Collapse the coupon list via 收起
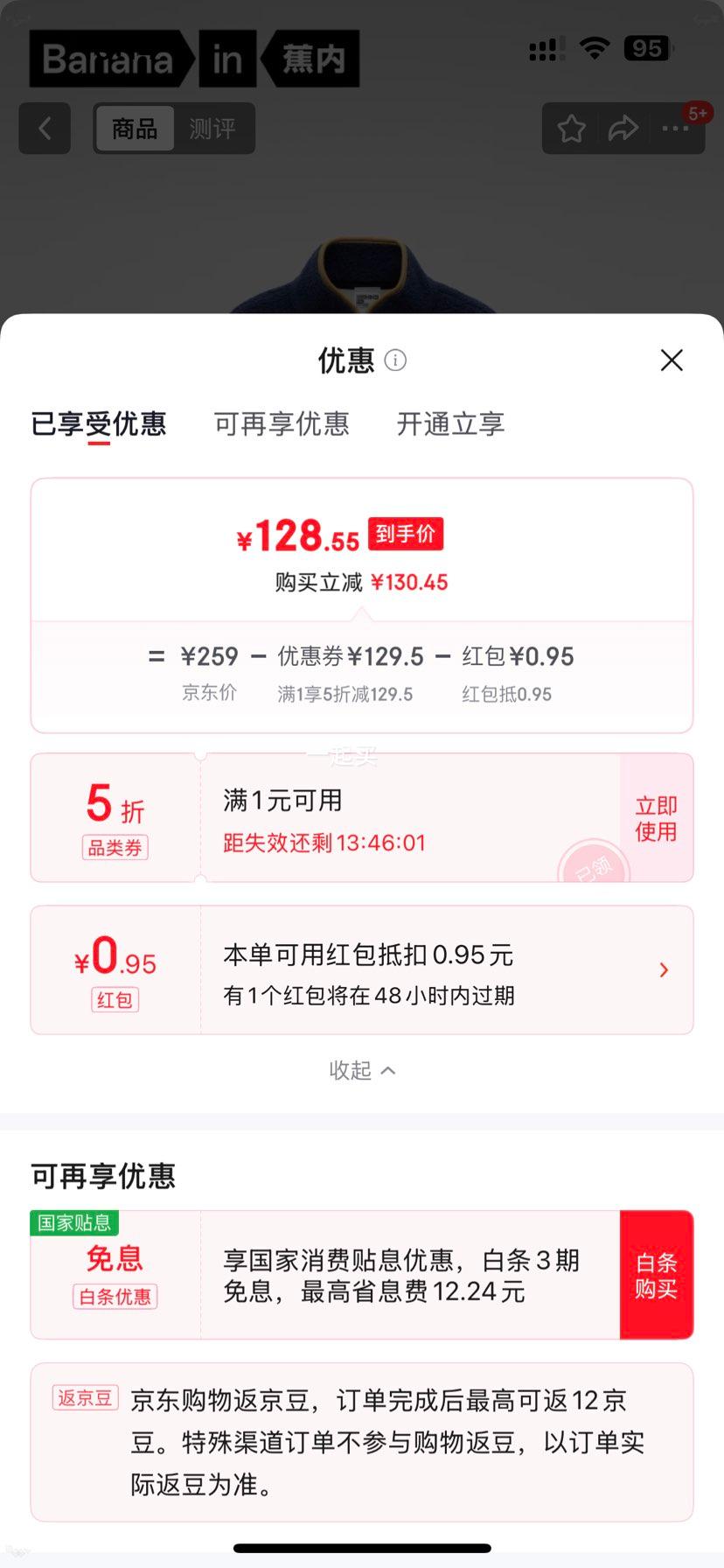The width and height of the screenshot is (724, 1568). pos(362,1069)
